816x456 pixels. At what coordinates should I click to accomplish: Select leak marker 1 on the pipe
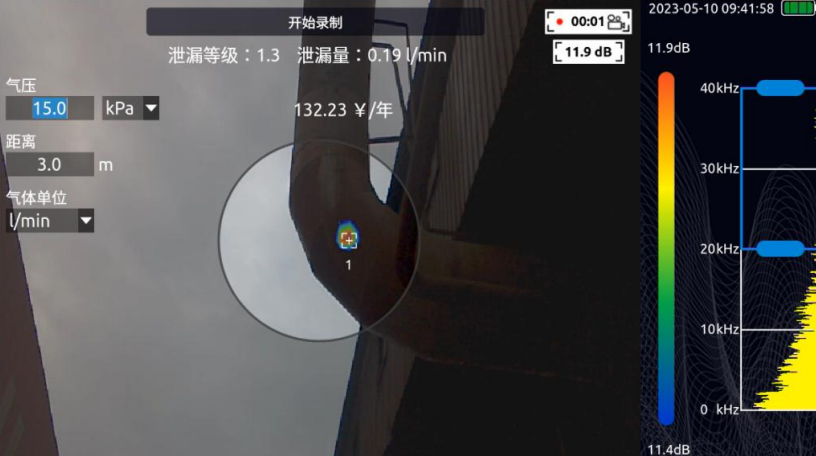tap(348, 238)
